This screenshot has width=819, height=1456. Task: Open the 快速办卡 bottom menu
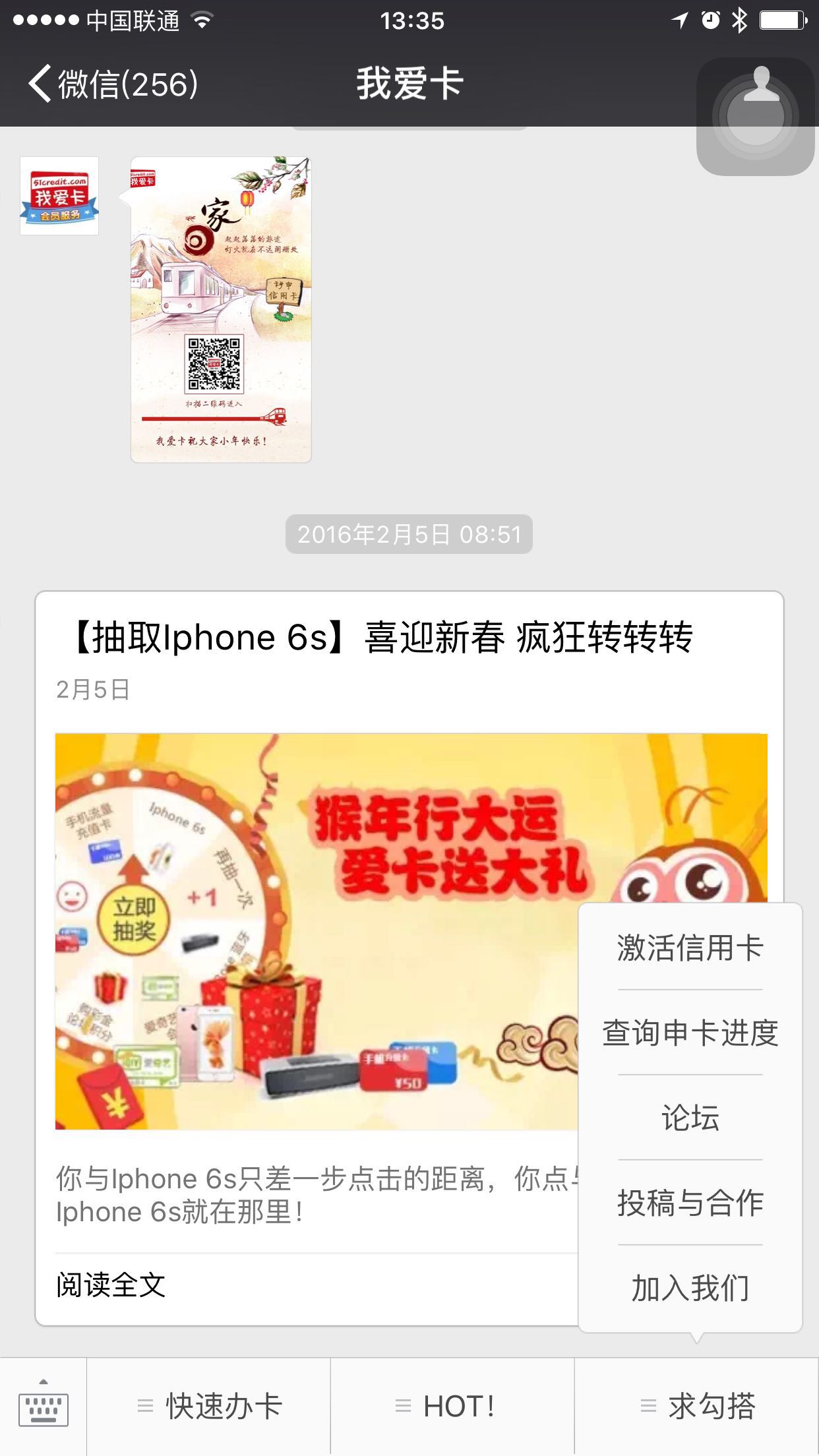209,1407
